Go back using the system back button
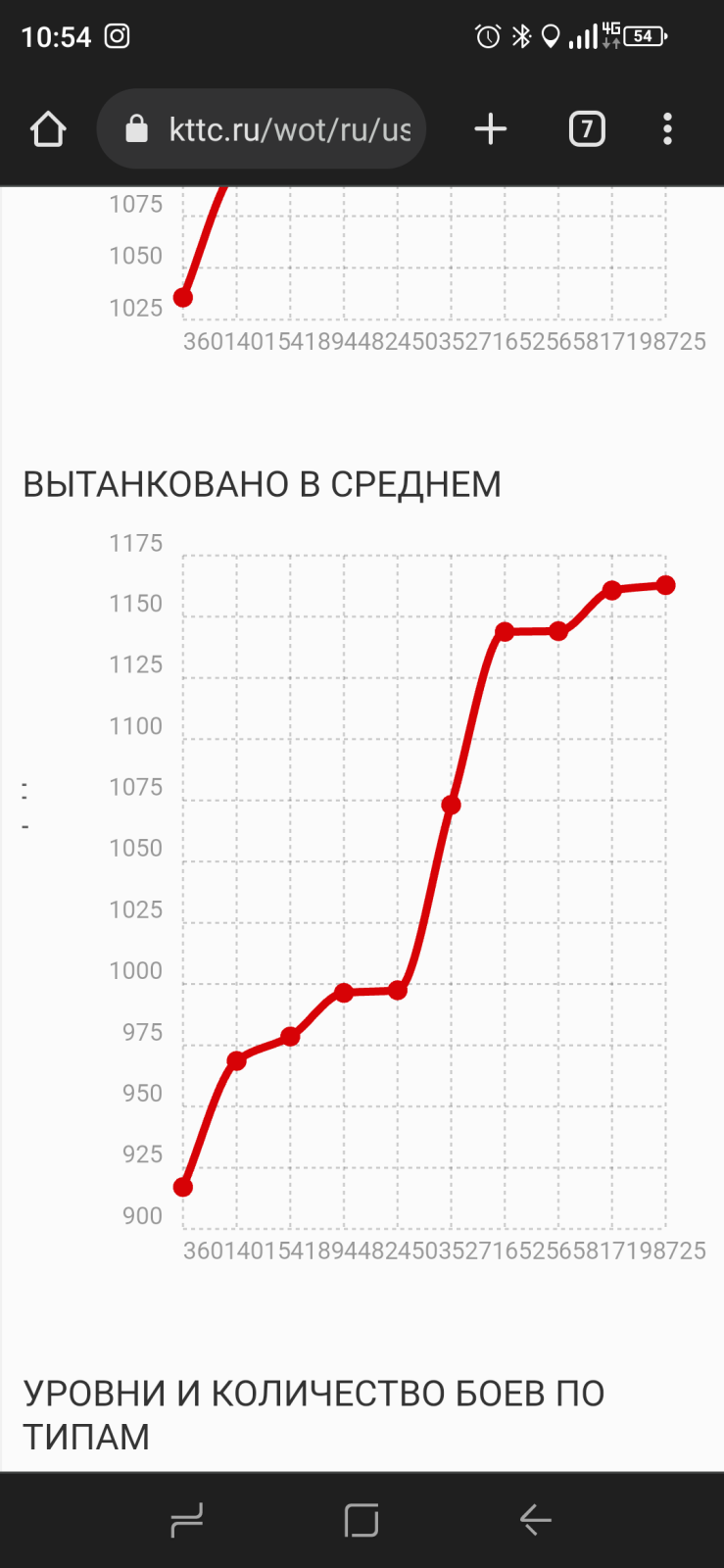 pyautogui.click(x=536, y=1520)
